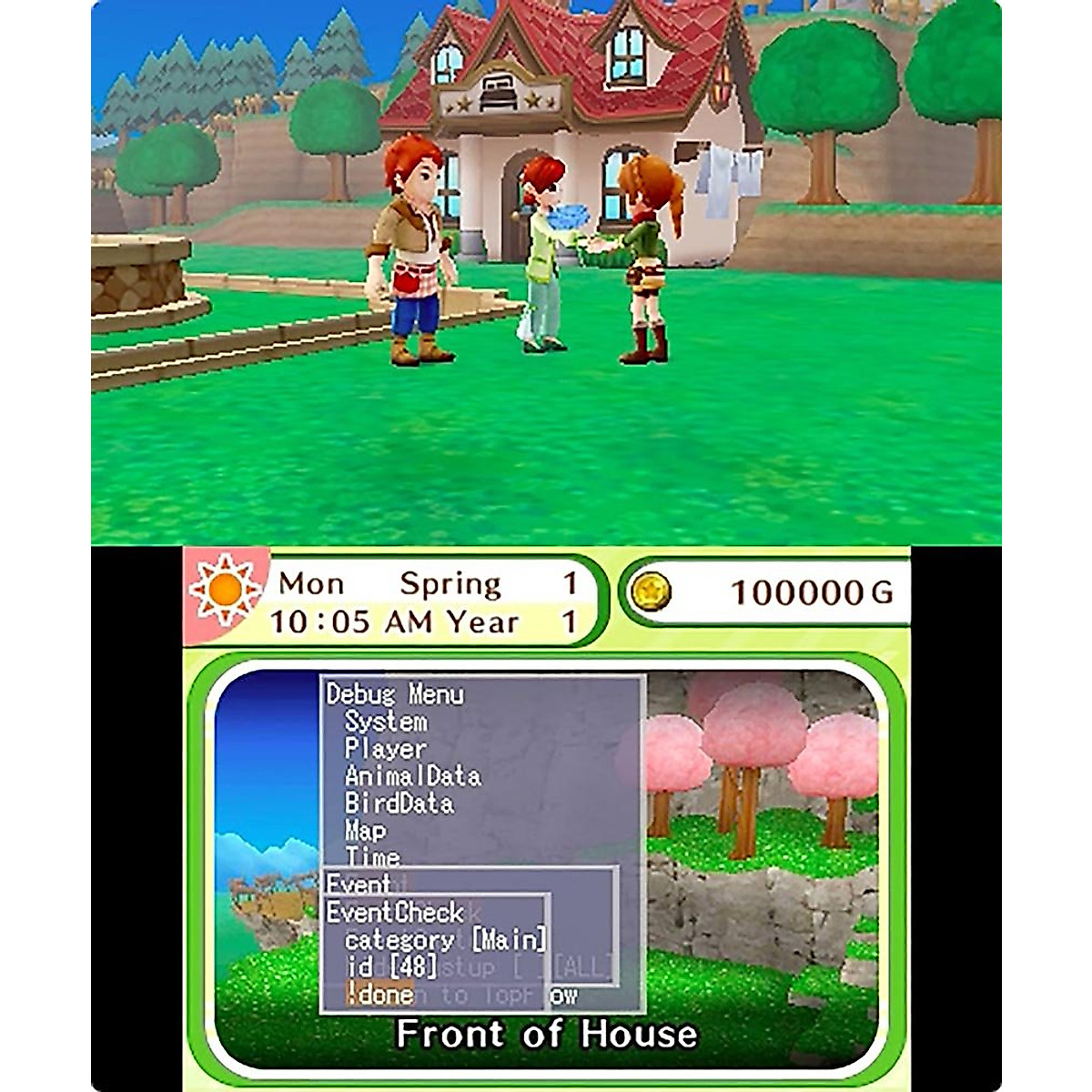Choose the highlighted done option

tap(380, 994)
